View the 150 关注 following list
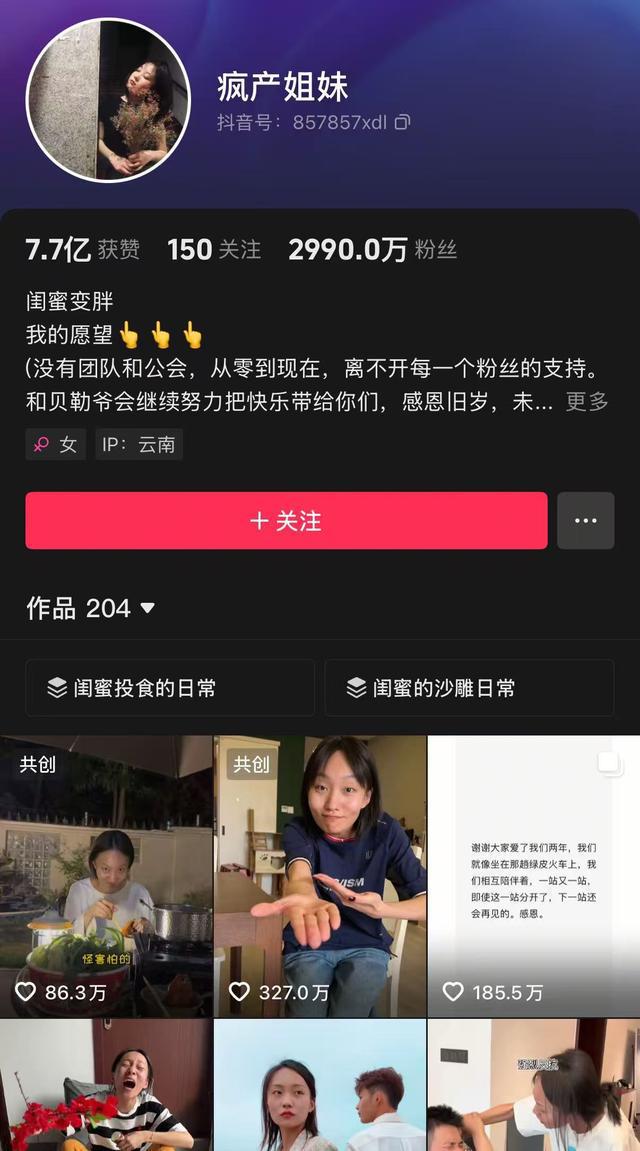 (214, 250)
